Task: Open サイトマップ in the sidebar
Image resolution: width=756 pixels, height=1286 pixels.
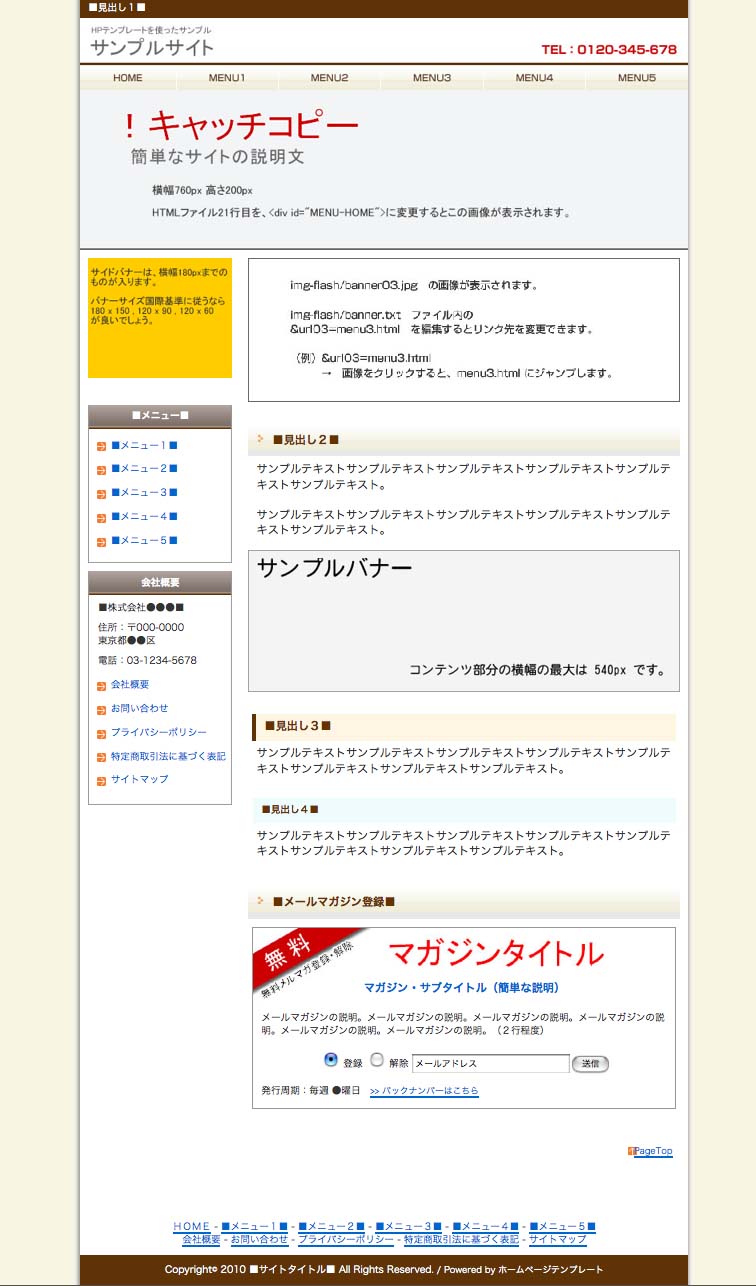Action: click(x=140, y=780)
